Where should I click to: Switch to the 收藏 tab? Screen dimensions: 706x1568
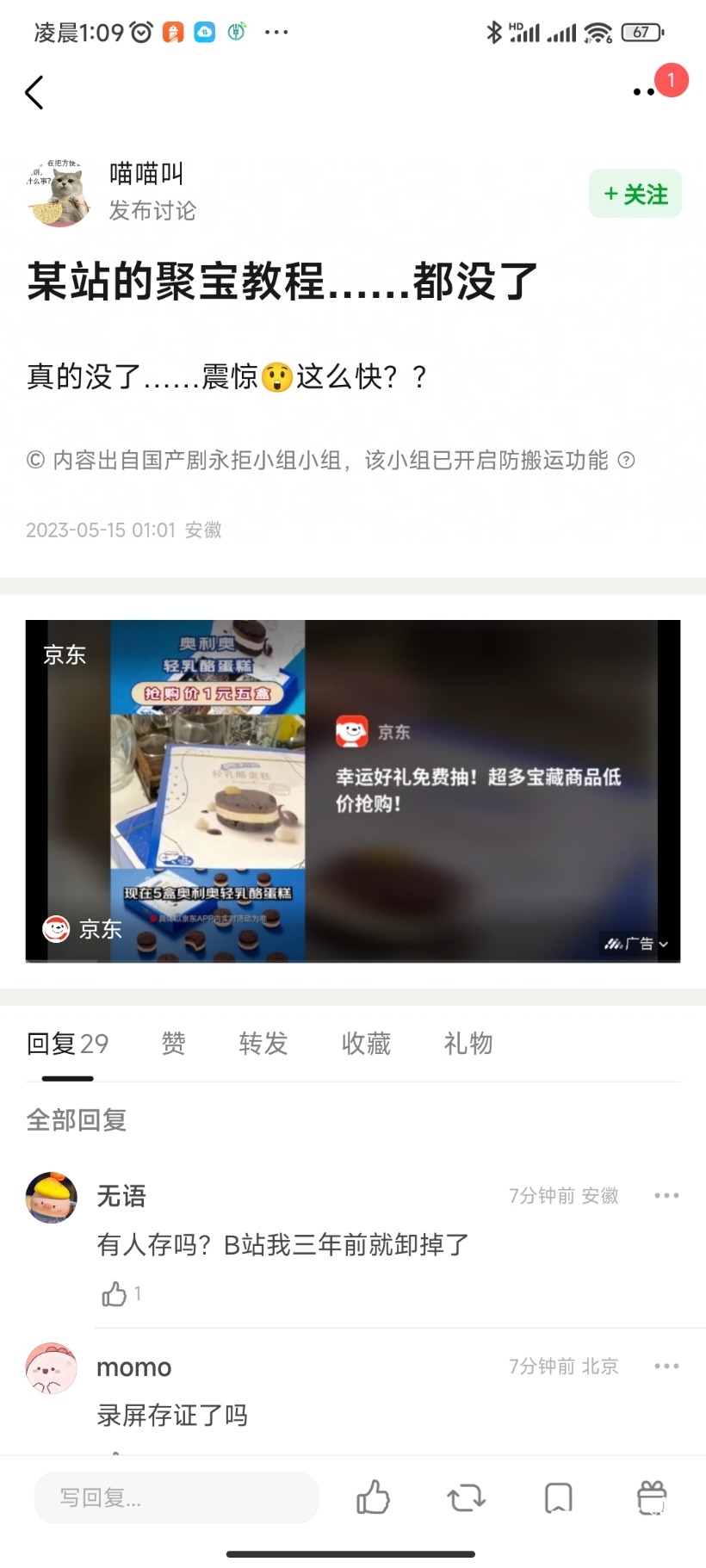365,1044
